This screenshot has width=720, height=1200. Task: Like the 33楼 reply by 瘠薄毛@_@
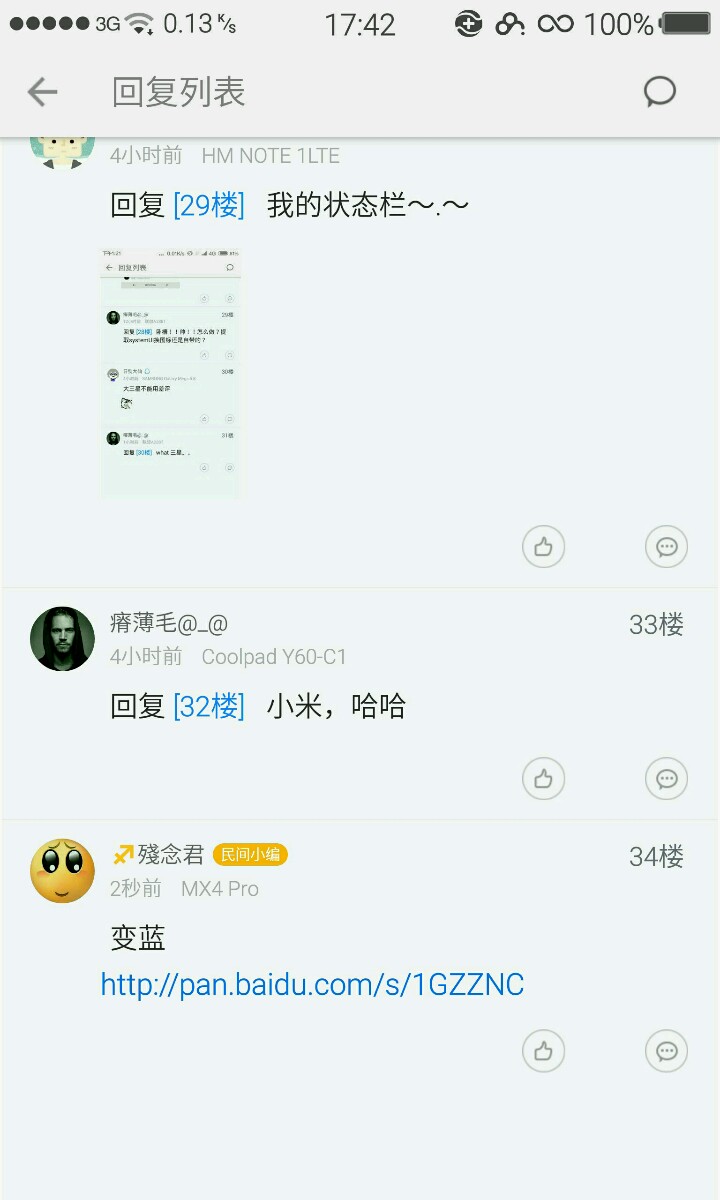[x=544, y=778]
